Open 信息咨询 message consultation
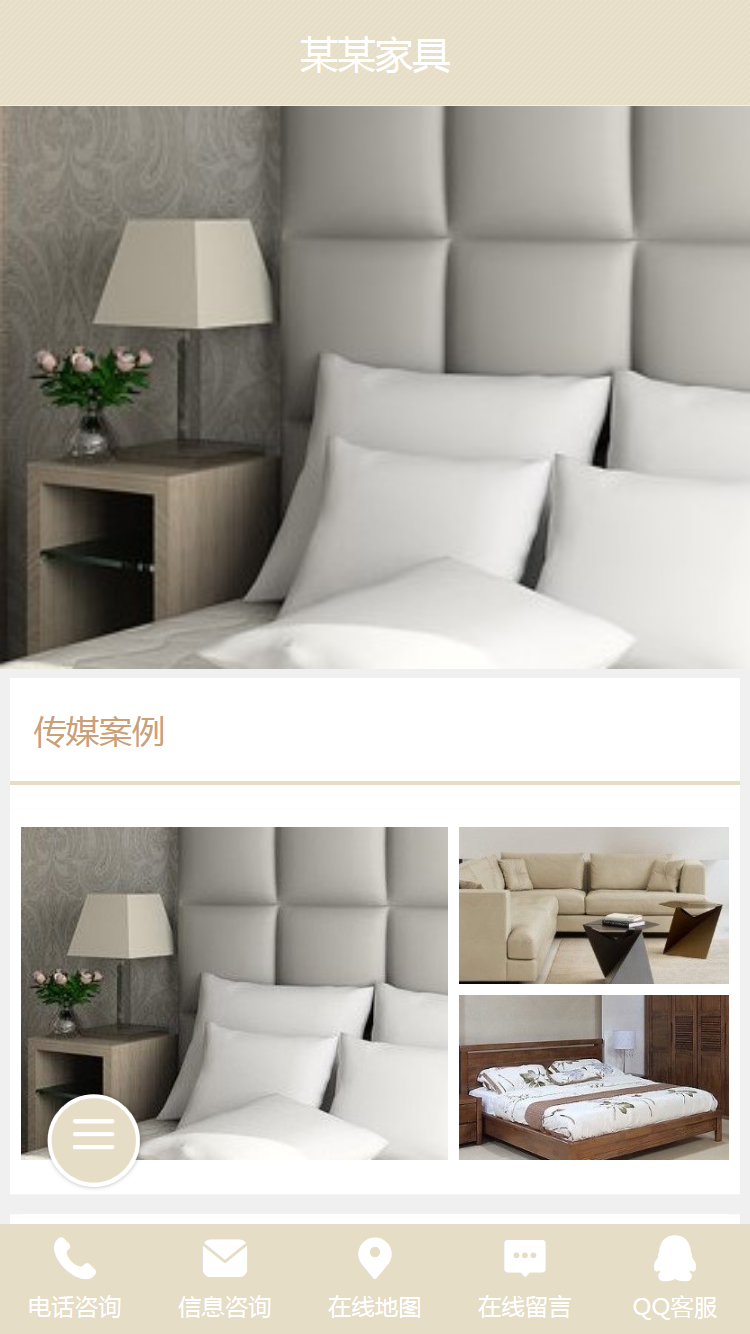 click(x=225, y=1279)
